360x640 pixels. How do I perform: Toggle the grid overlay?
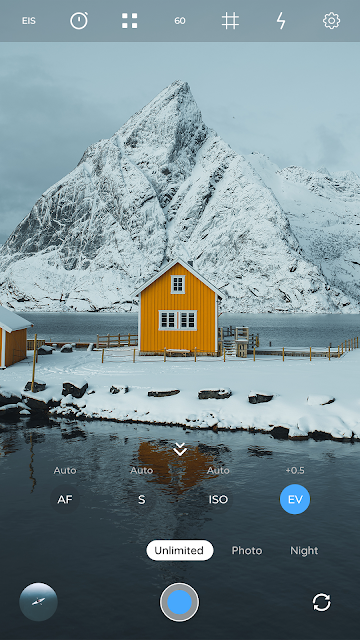230,21
